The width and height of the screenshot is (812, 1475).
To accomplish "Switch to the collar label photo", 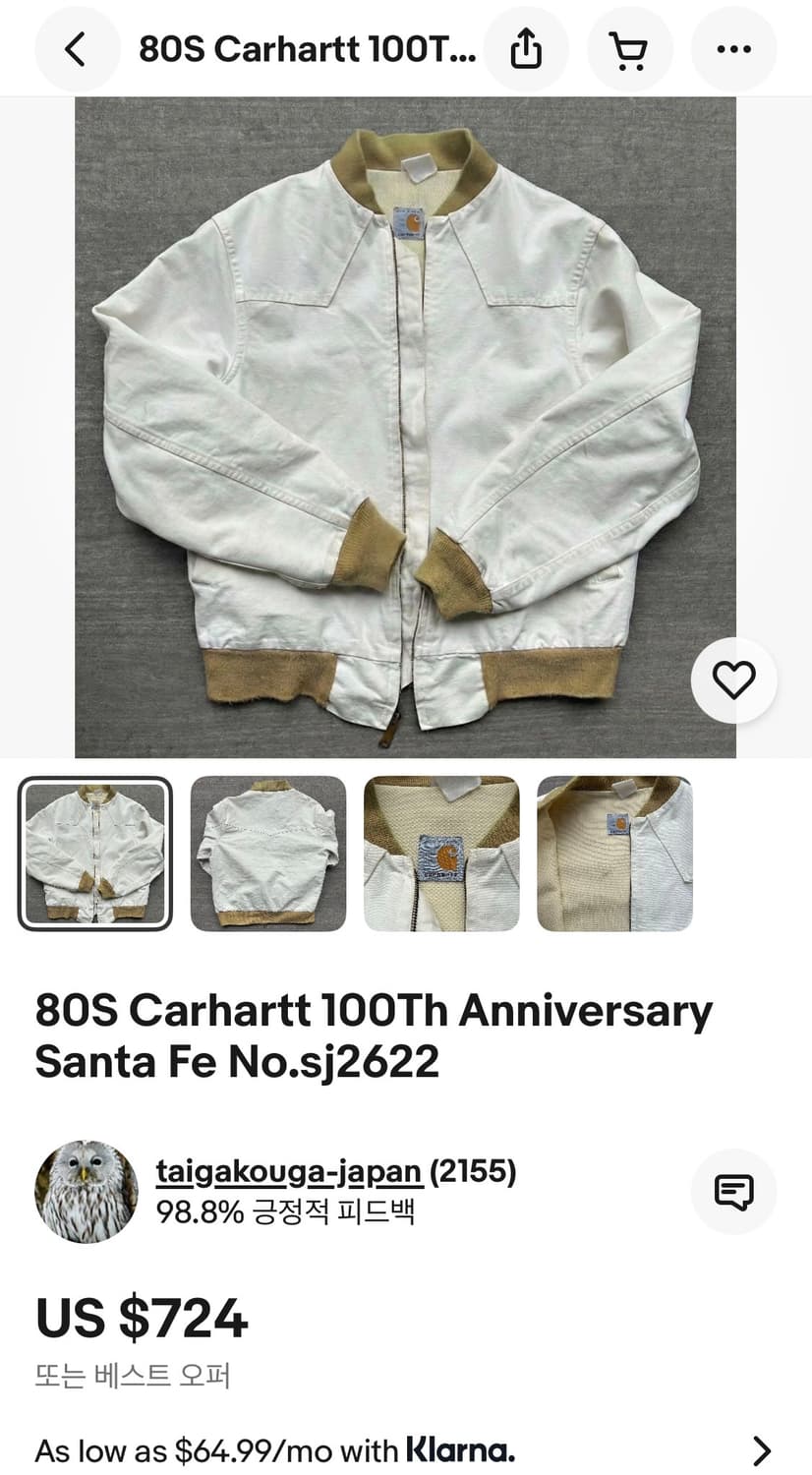I will pos(440,853).
